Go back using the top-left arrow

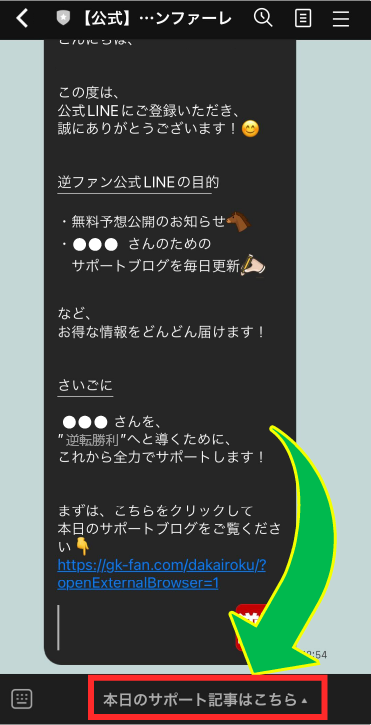click(x=22, y=18)
